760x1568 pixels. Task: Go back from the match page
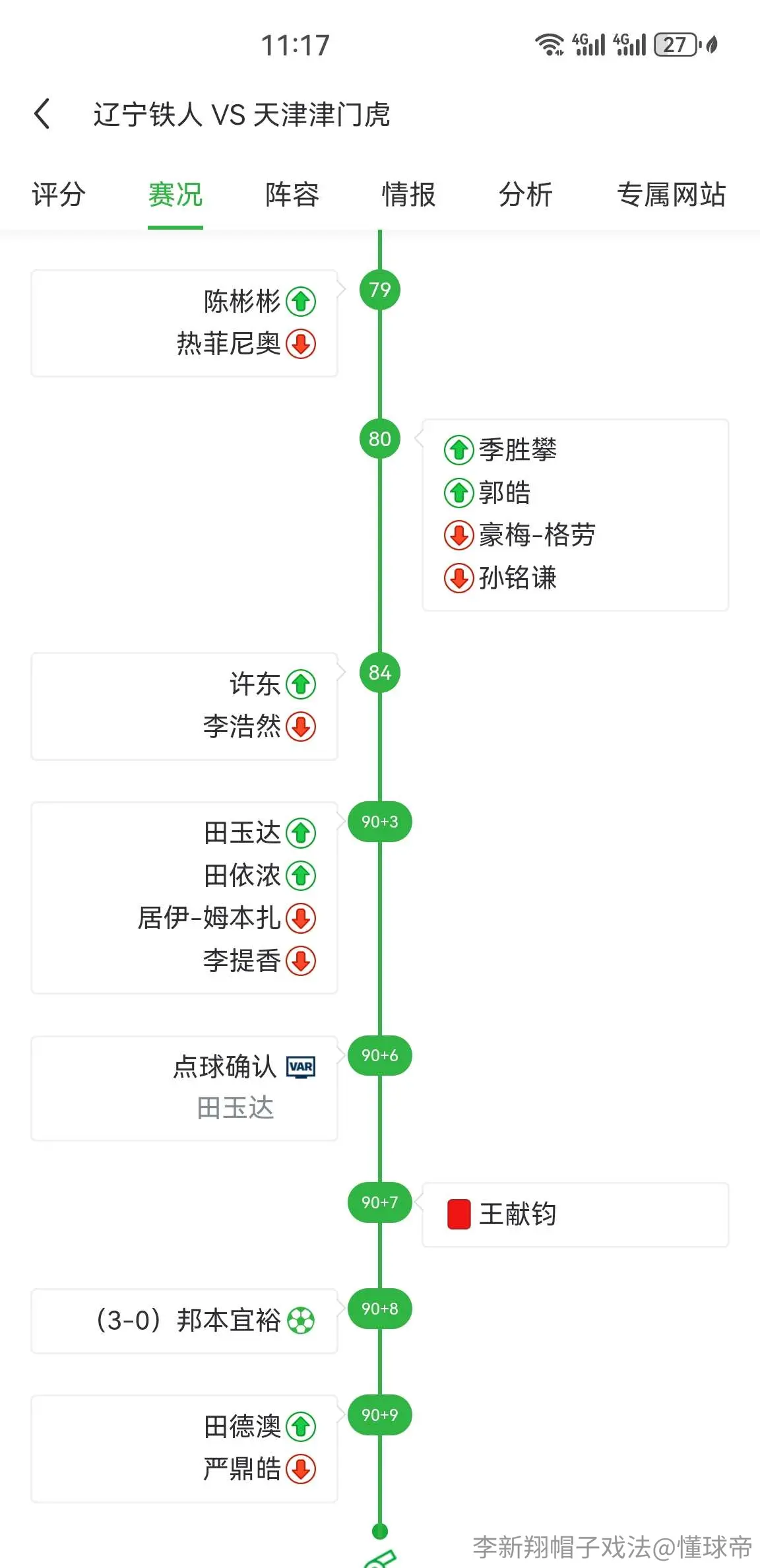click(x=42, y=114)
